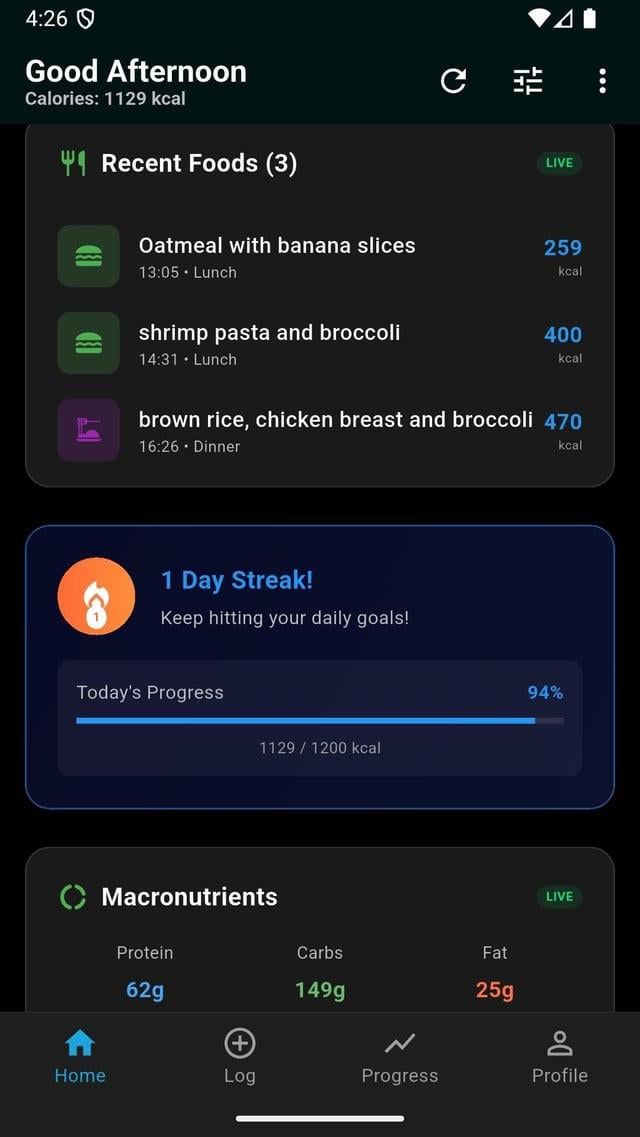Image resolution: width=640 pixels, height=1137 pixels.
Task: Switch to the Profile tab
Action: pyautogui.click(x=560, y=1057)
